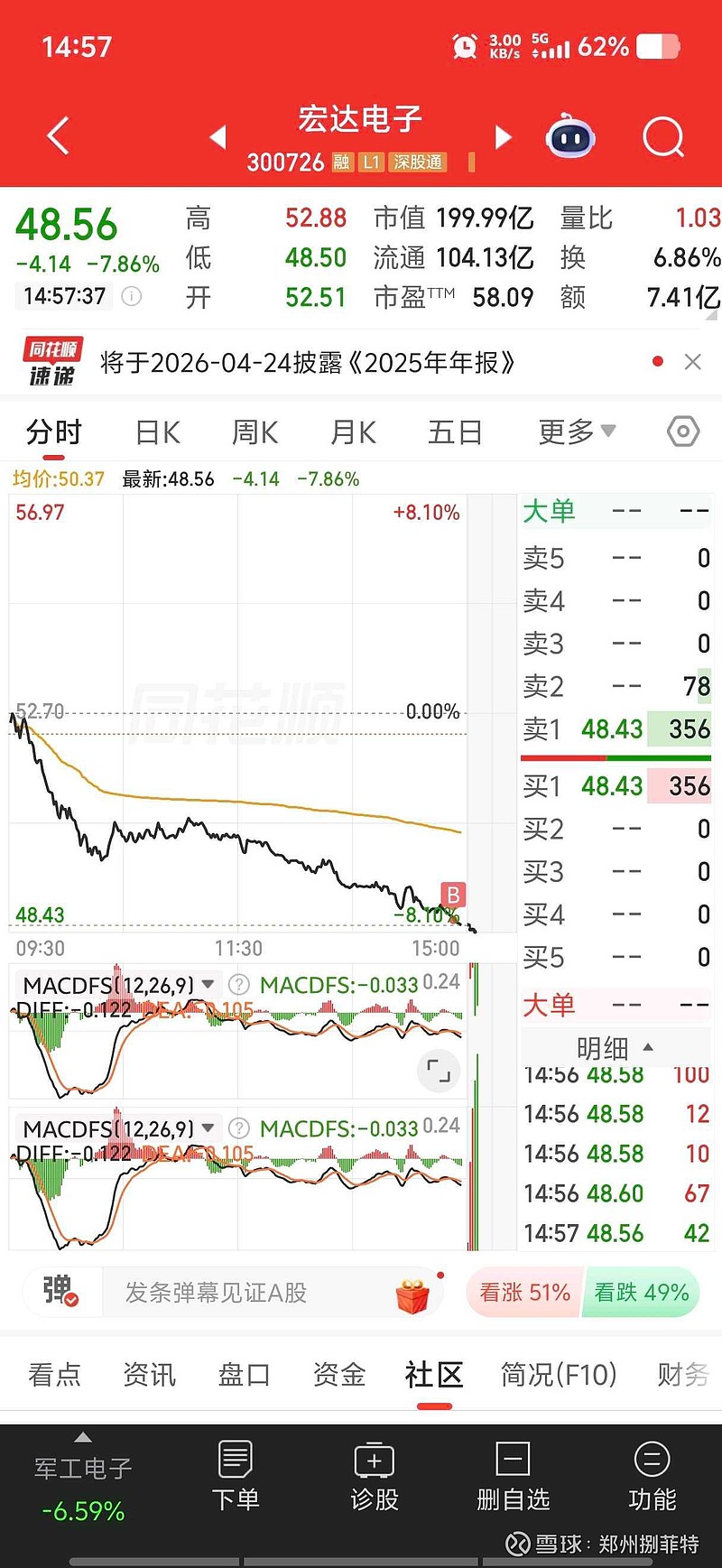722x1568 pixels.
Task: Expand the chart to fullscreen view
Action: [439, 1072]
